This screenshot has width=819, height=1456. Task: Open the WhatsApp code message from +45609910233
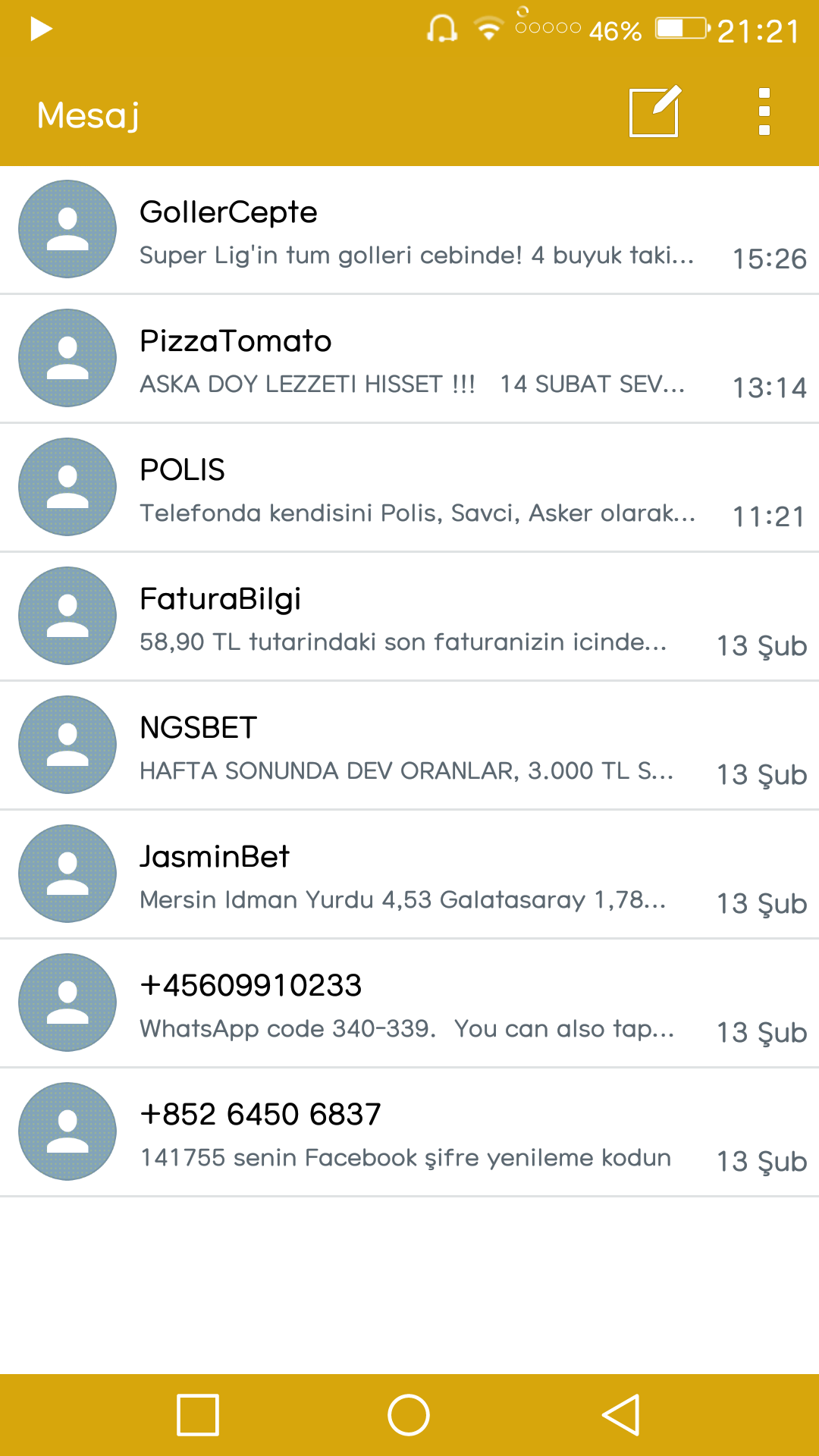tap(409, 1003)
